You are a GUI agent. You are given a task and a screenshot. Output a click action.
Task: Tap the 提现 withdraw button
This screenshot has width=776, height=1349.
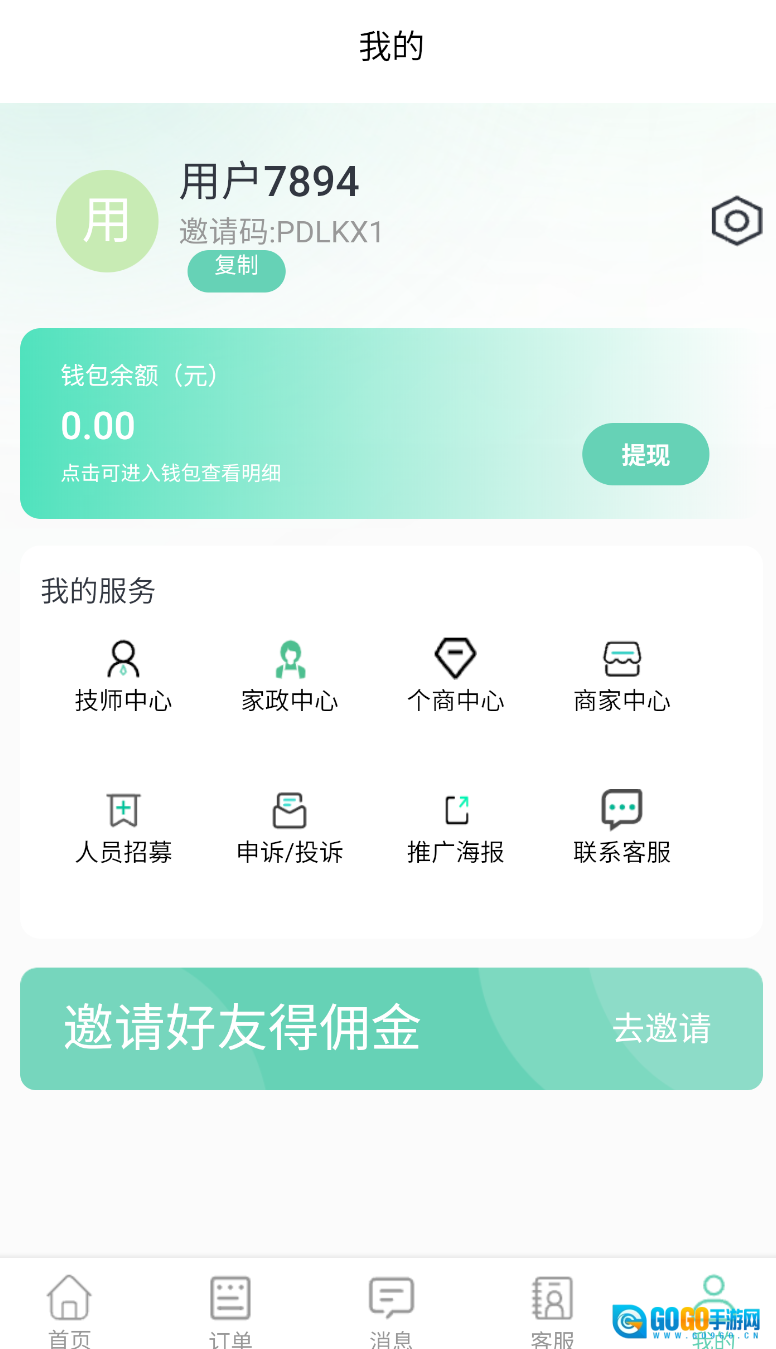[x=645, y=455]
